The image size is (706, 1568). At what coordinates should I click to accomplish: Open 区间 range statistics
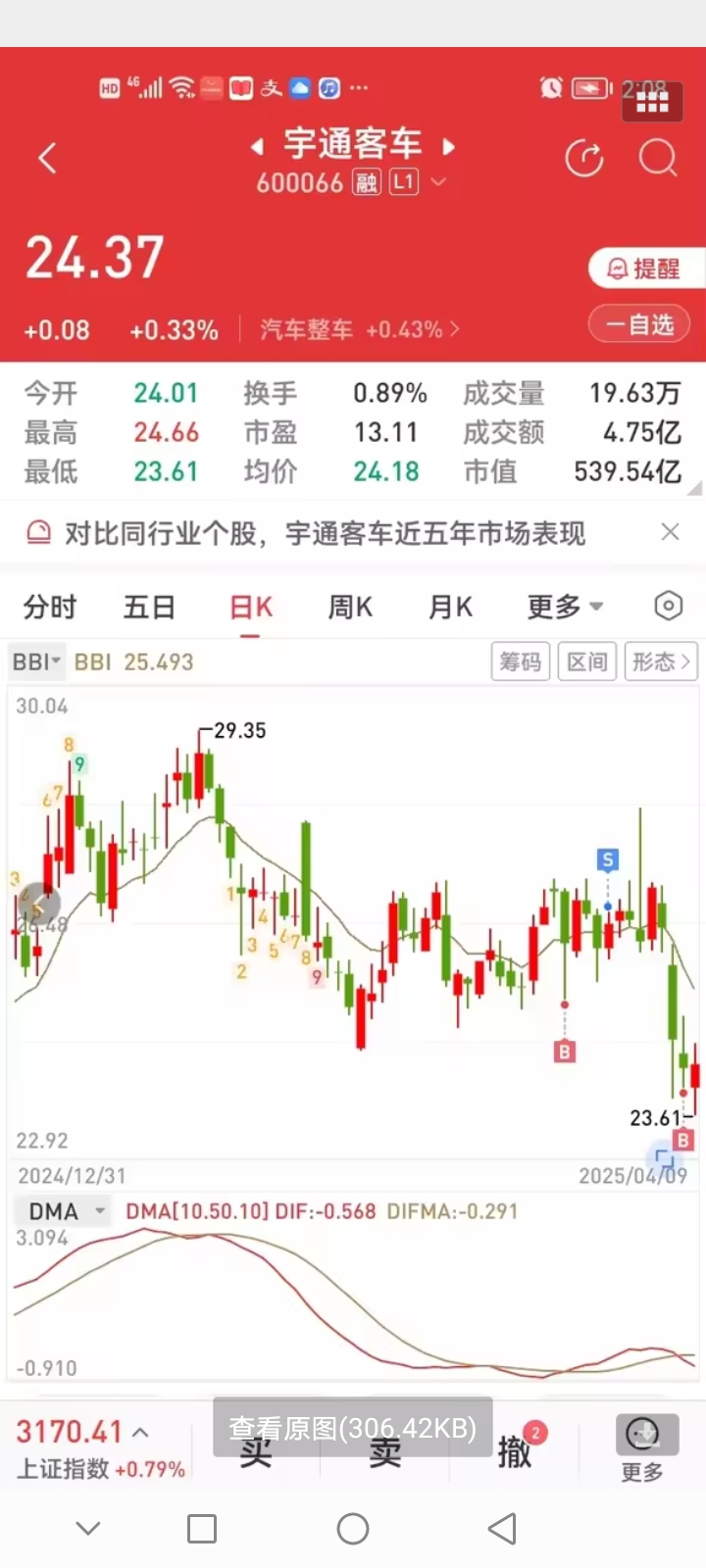click(587, 662)
